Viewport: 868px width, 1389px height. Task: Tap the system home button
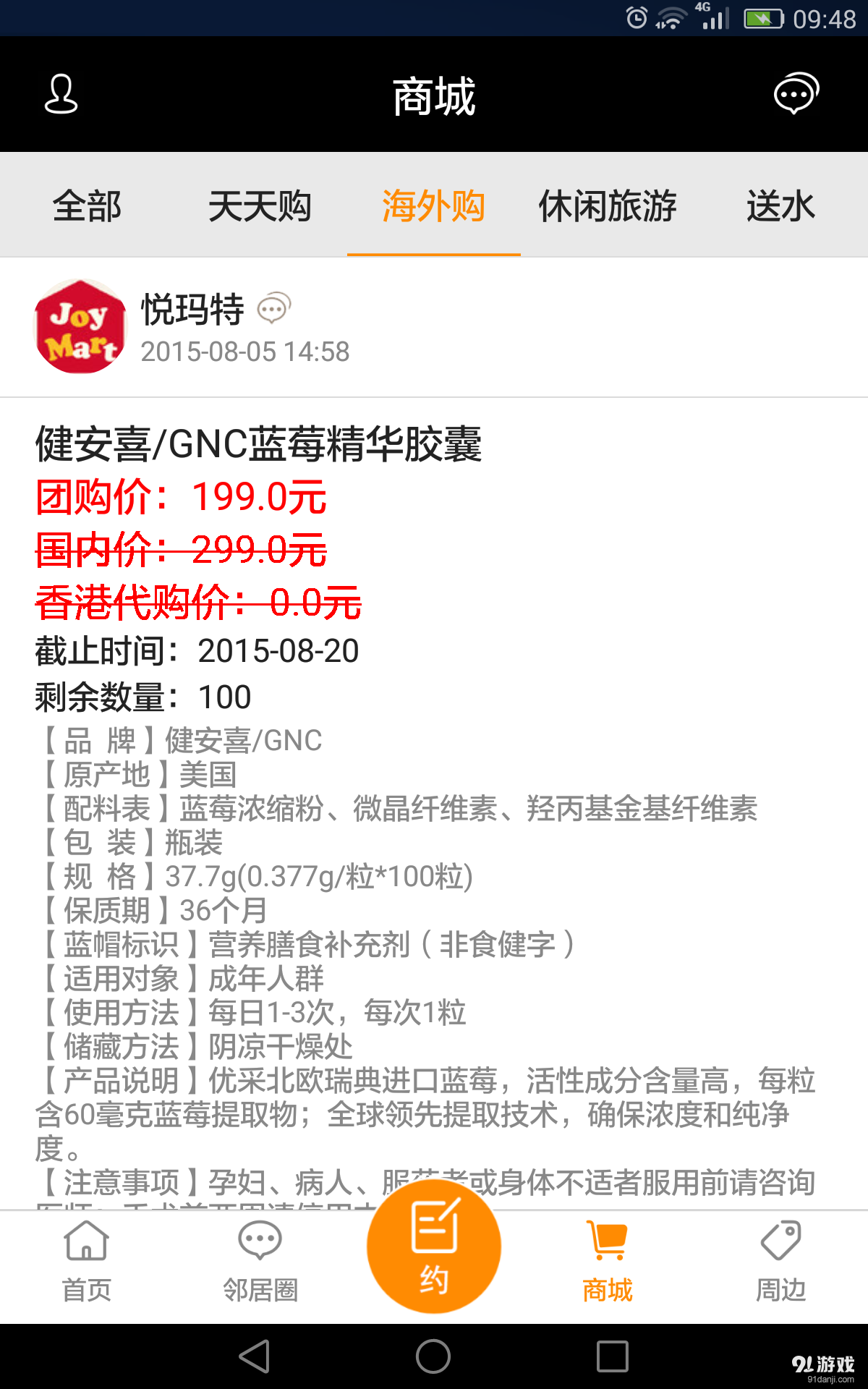[x=433, y=1356]
